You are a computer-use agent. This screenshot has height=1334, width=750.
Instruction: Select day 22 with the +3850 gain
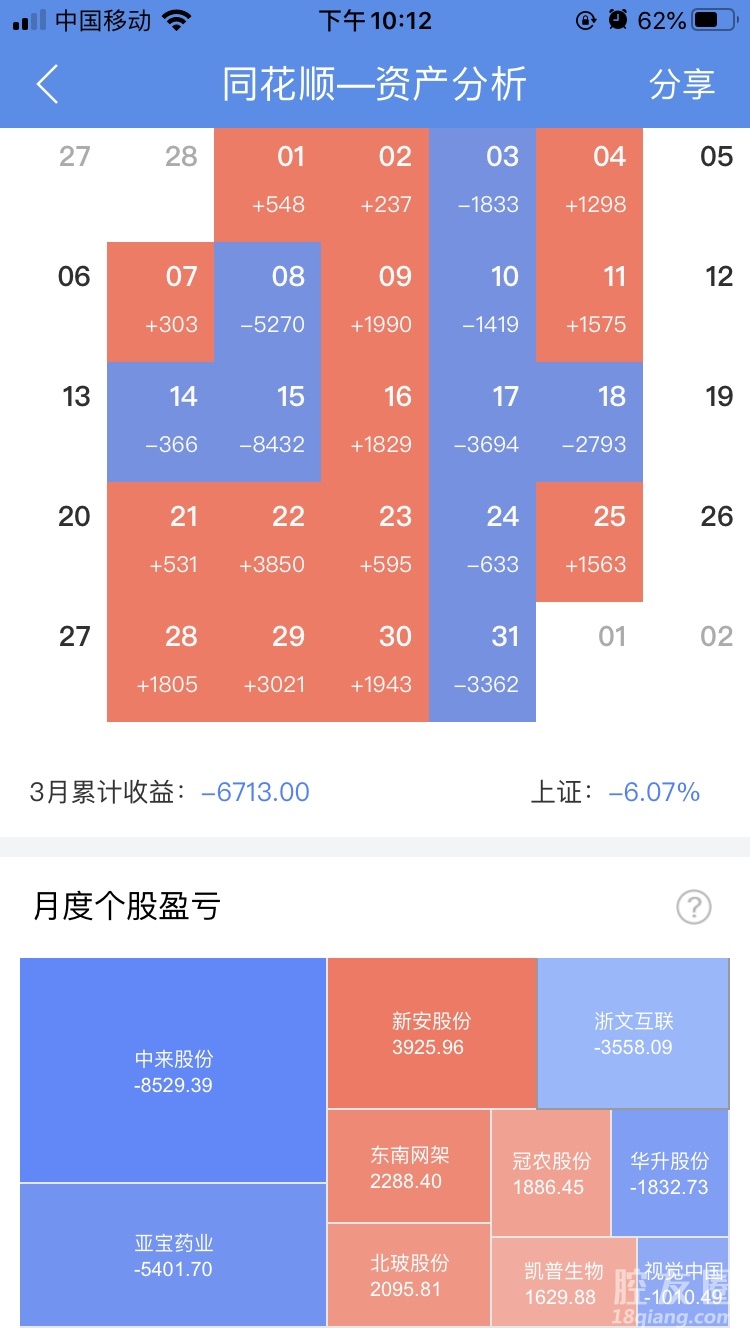(268, 541)
